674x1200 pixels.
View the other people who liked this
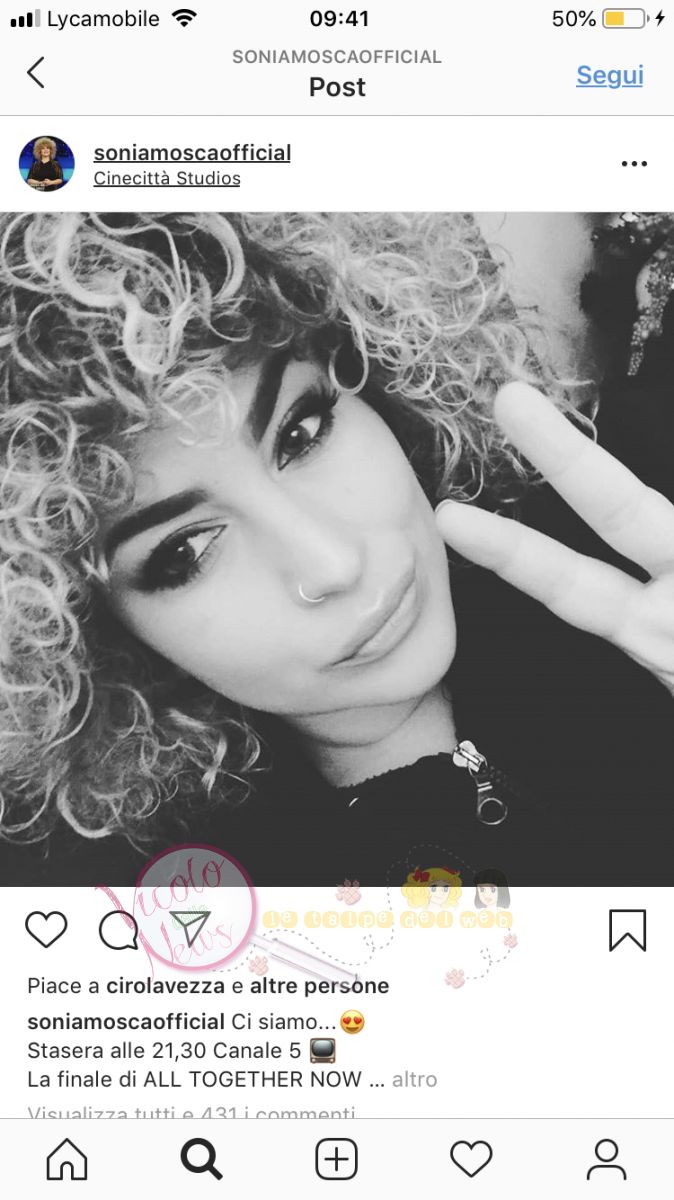click(319, 986)
